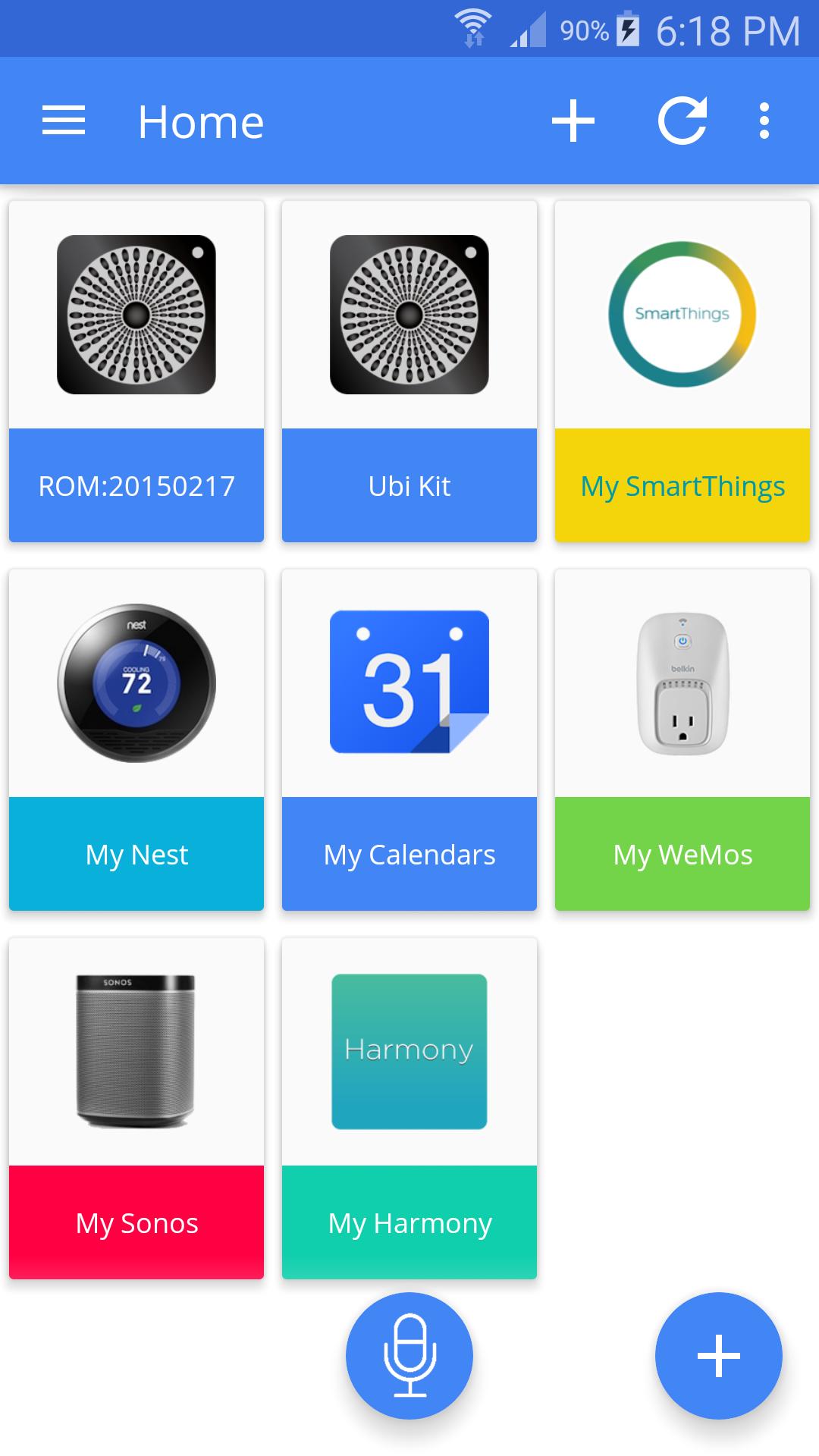Open the hamburger navigation drawer
Viewport: 819px width, 1456px height.
64,121
